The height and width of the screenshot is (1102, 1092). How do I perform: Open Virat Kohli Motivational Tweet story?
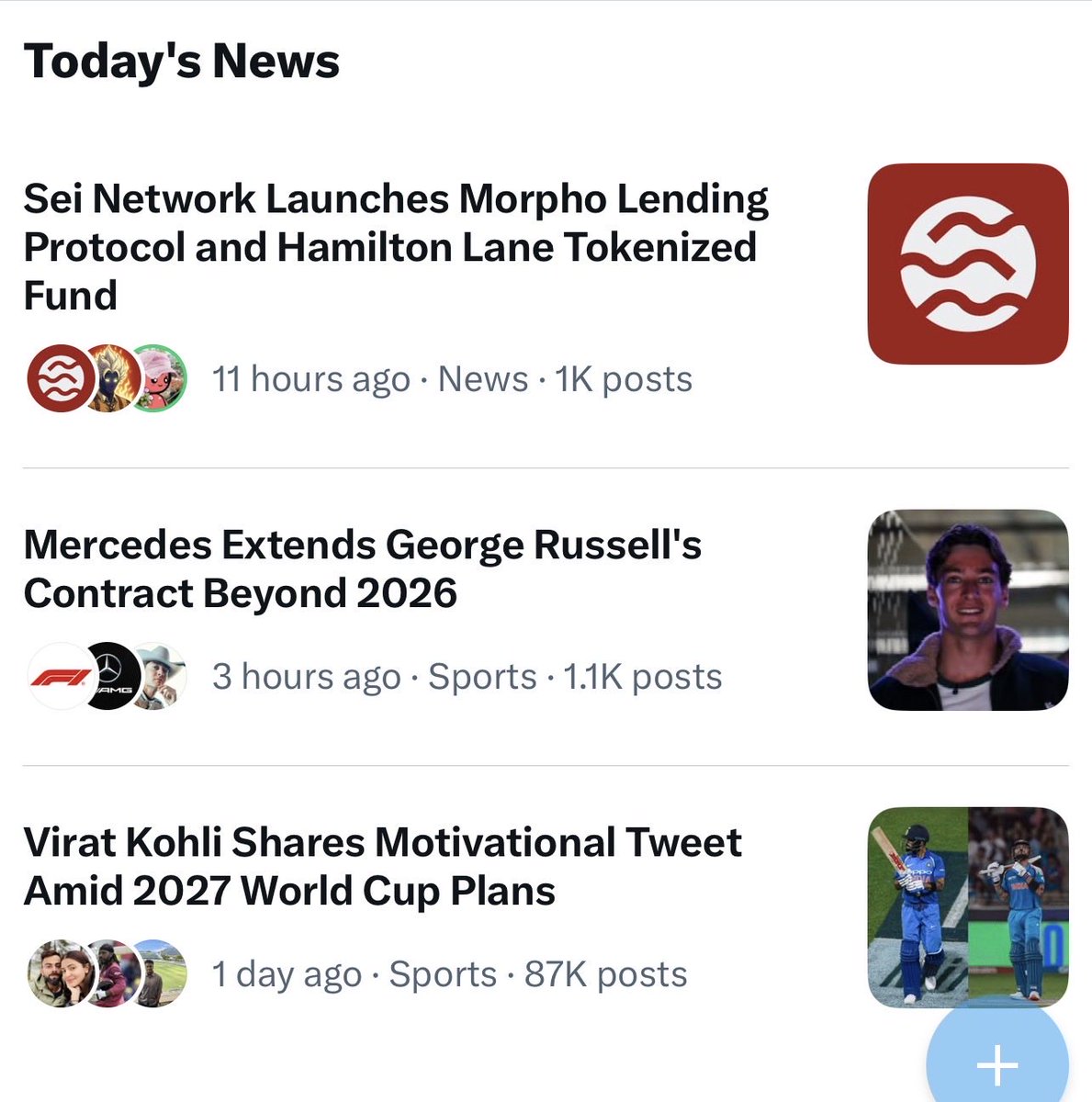pyautogui.click(x=382, y=866)
